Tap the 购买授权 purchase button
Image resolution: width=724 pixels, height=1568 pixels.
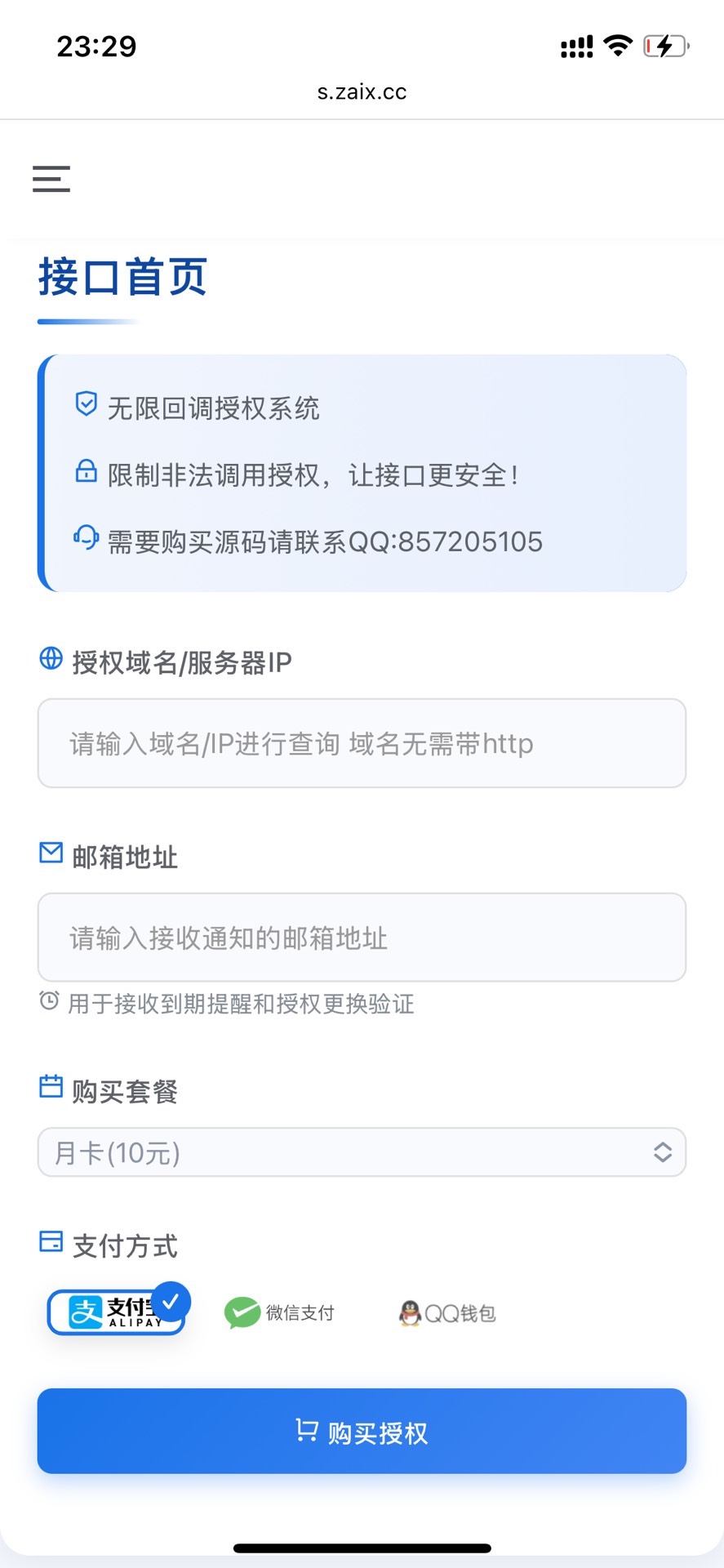coord(362,1432)
